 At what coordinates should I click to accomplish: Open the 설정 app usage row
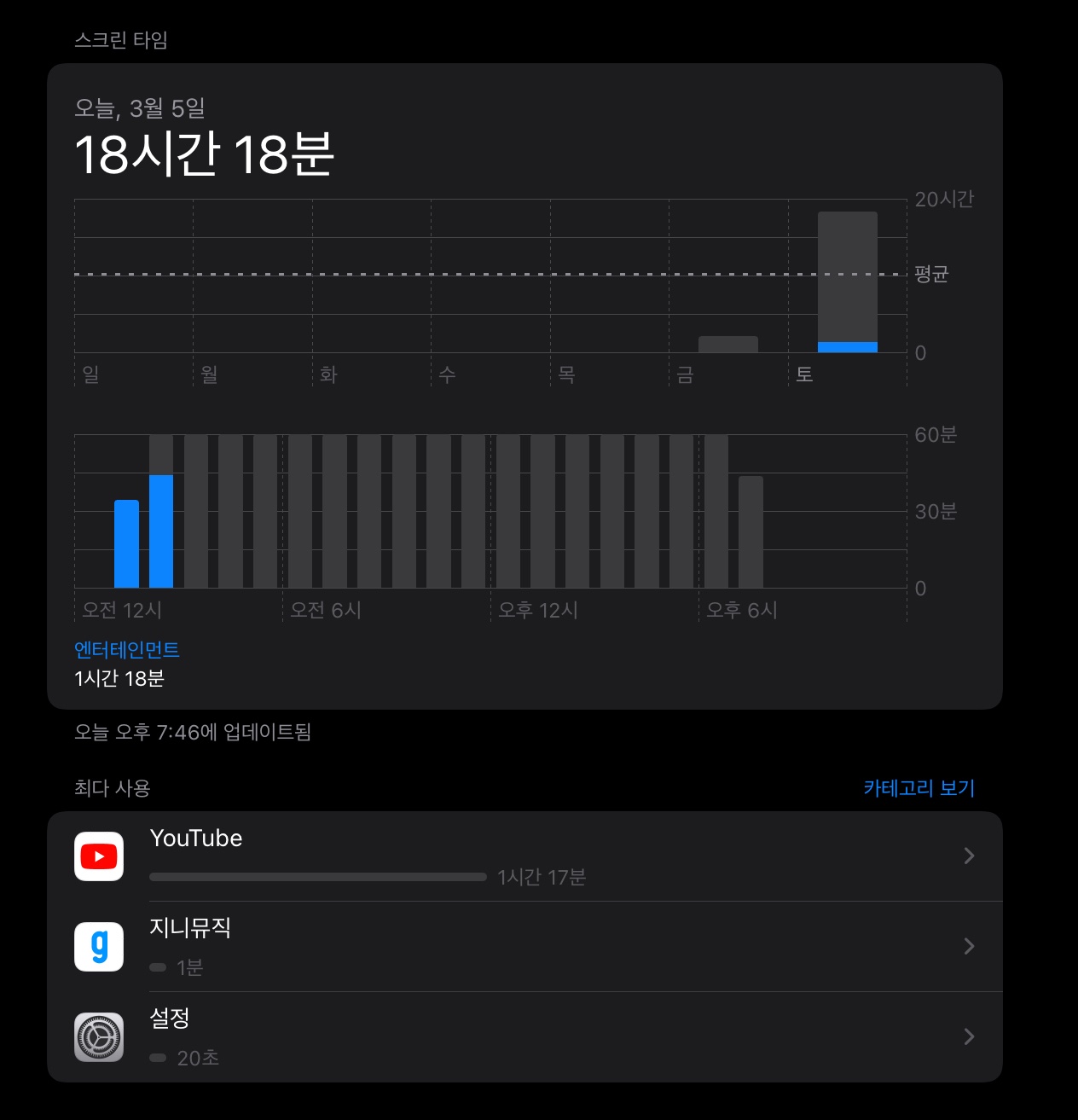tap(524, 1037)
